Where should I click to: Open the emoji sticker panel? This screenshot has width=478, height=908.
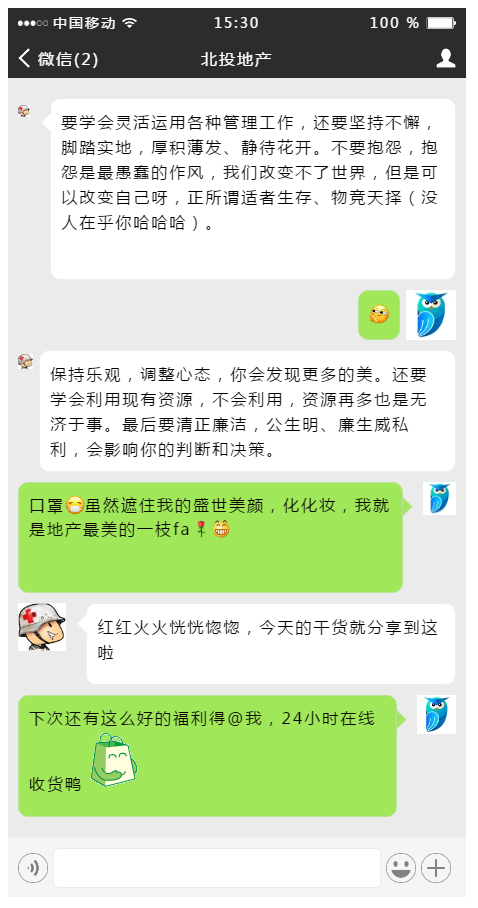tap(401, 867)
